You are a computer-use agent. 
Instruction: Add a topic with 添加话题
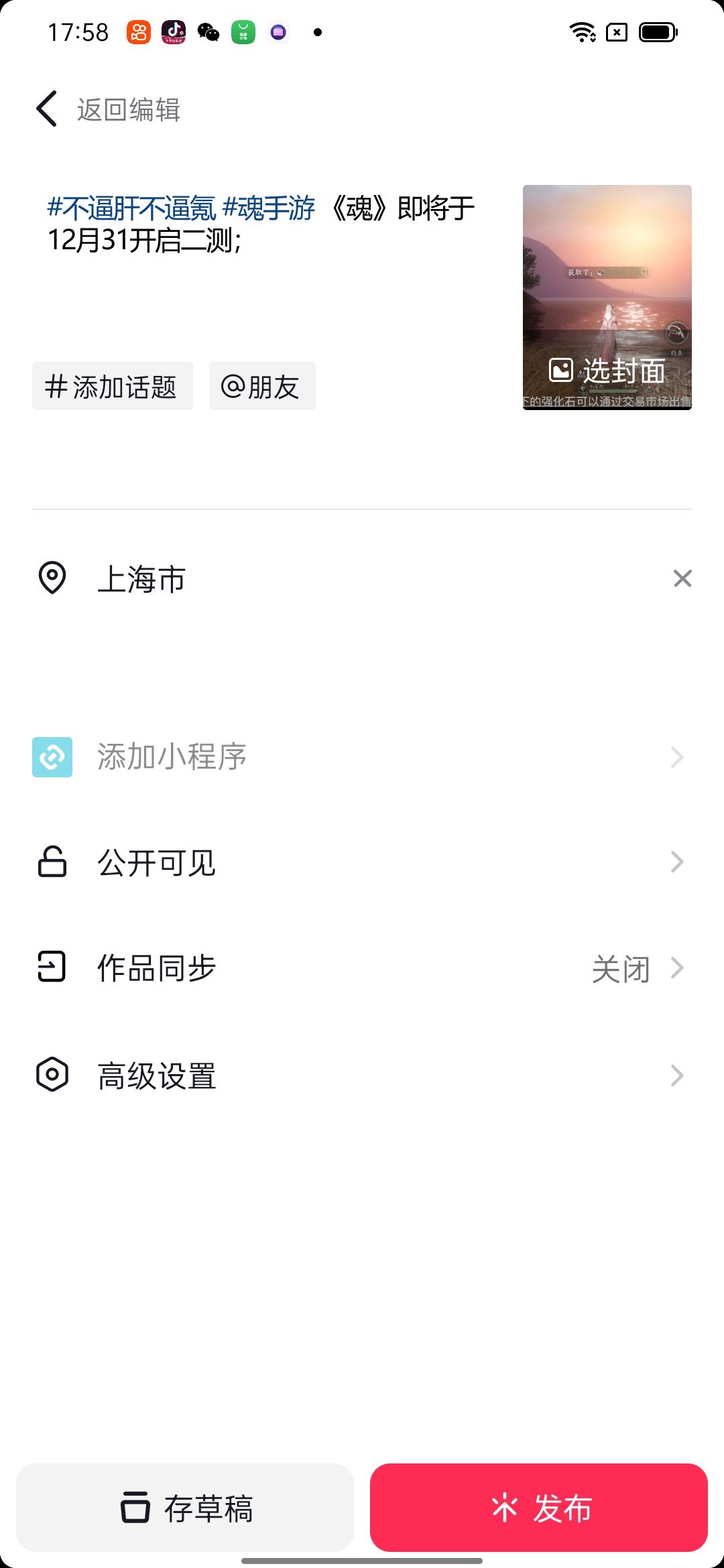[113, 387]
